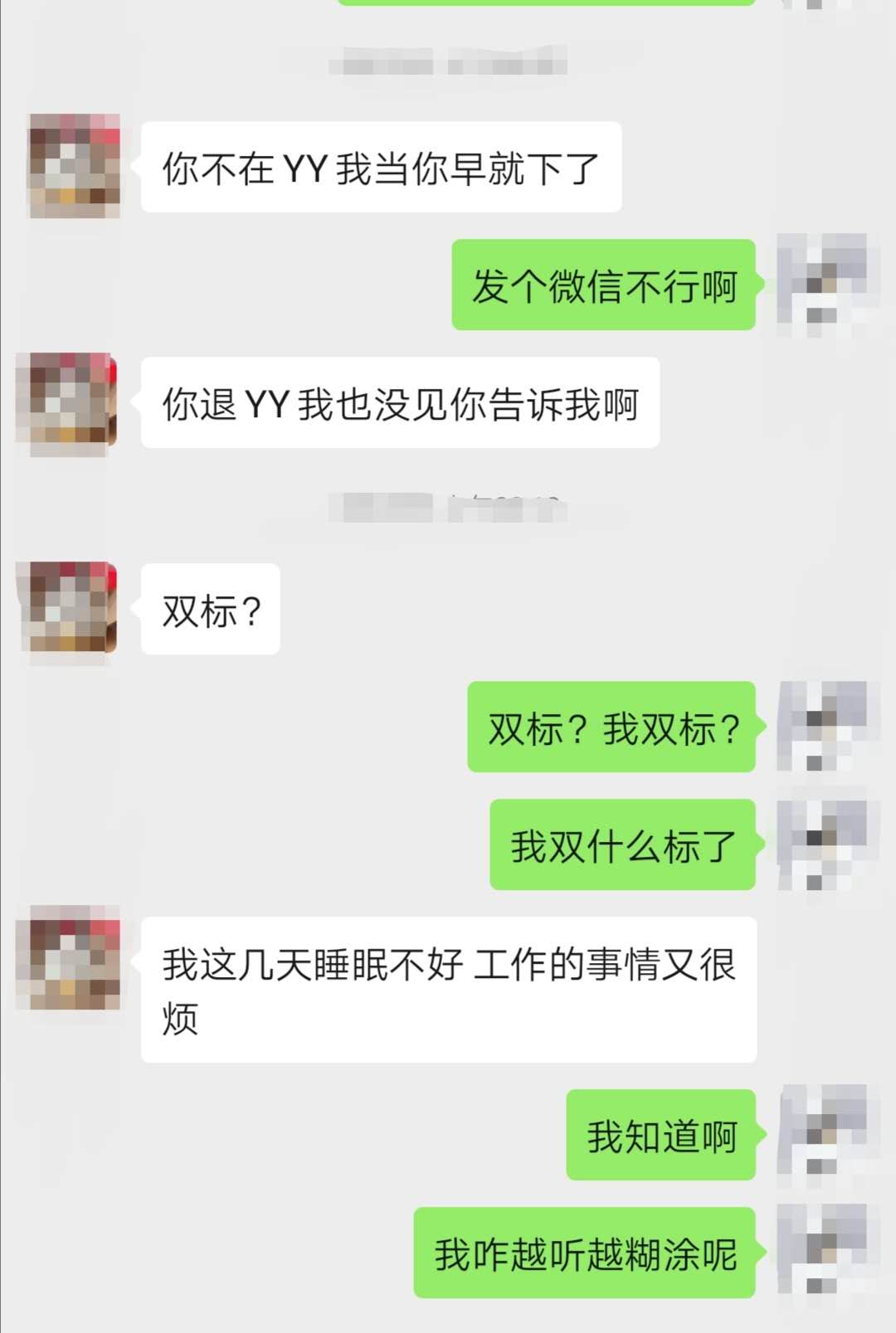Open own avatar next to "发个微信不行啊"
This screenshot has height=1333, width=896.
[821, 285]
